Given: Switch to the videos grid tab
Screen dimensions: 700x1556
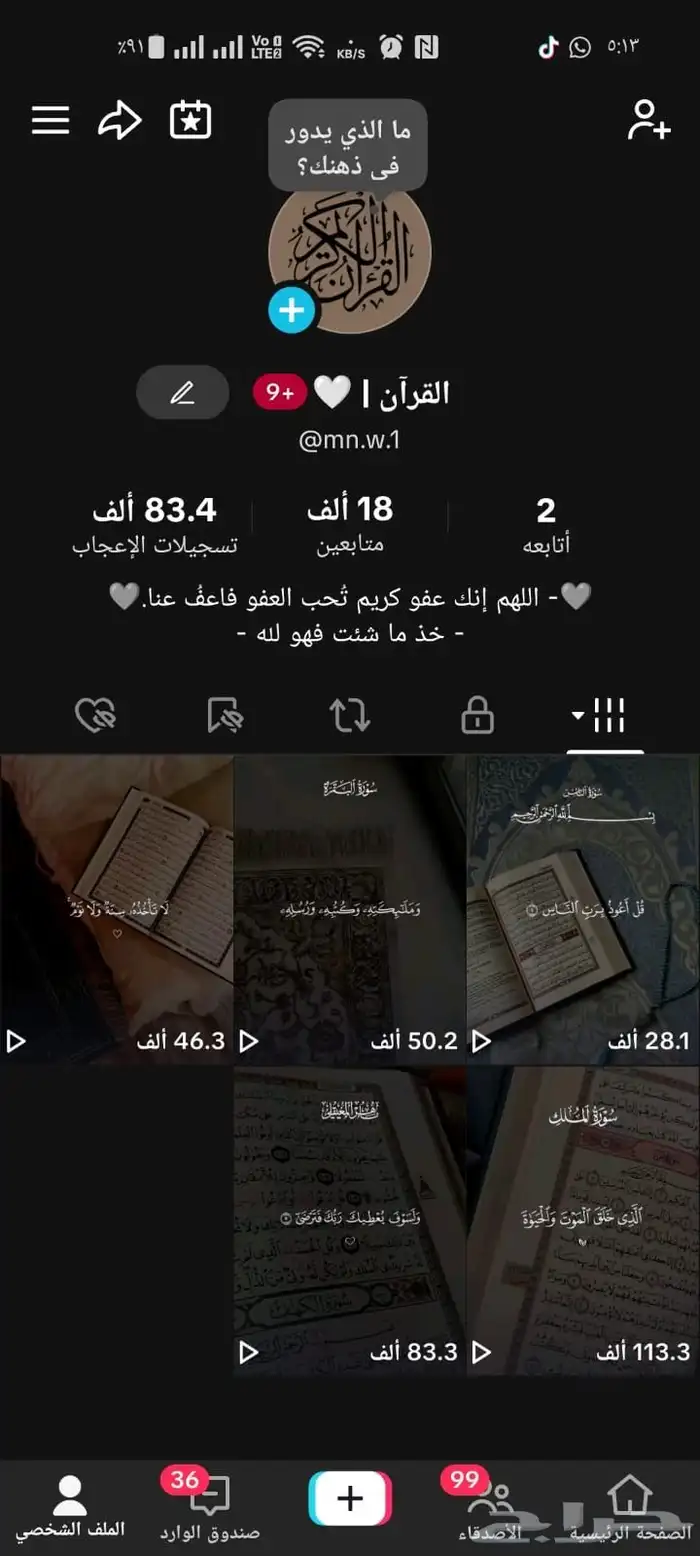Looking at the screenshot, I should coord(605,716).
